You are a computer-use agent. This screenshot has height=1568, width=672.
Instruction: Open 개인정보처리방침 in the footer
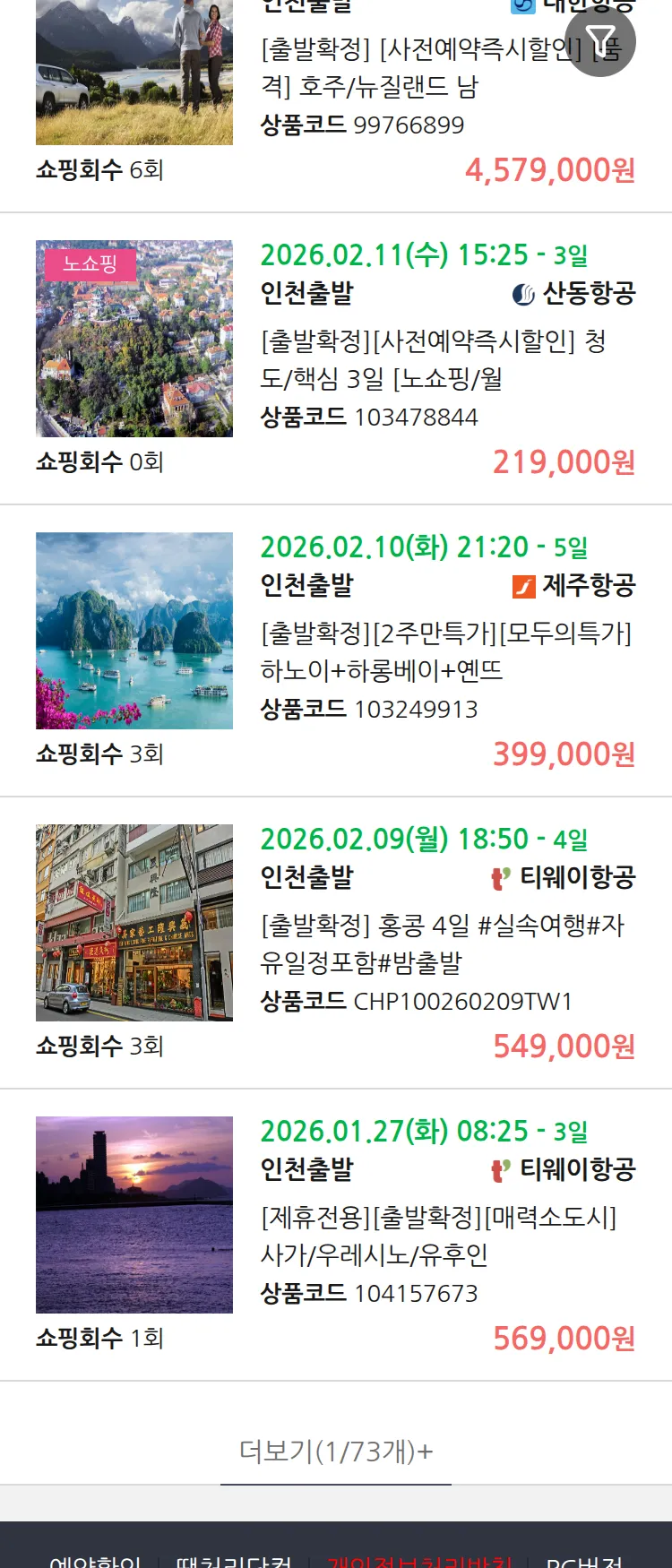click(419, 1560)
